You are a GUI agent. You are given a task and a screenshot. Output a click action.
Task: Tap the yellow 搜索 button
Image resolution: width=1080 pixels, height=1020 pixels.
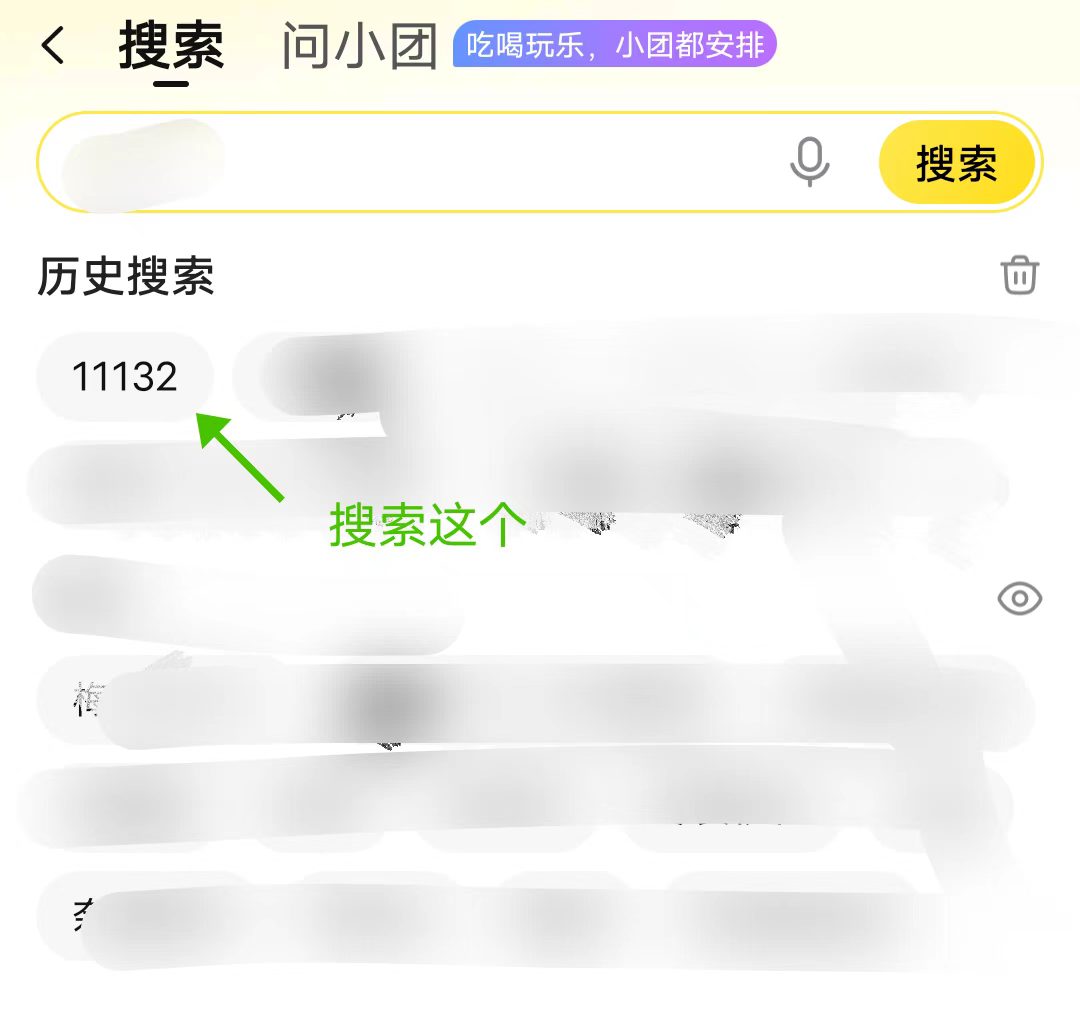click(956, 163)
